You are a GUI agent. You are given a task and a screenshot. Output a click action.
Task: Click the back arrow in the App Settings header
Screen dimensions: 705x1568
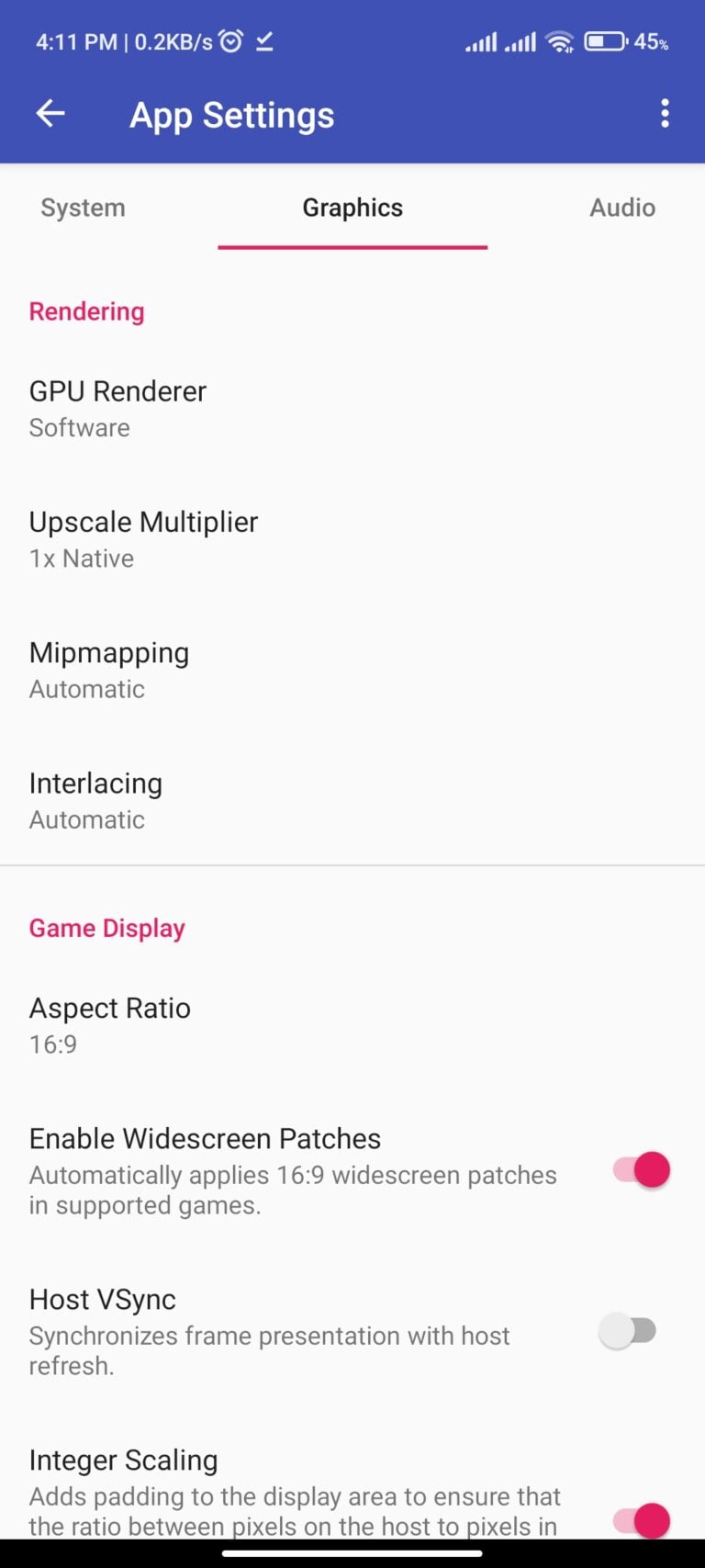tap(50, 113)
